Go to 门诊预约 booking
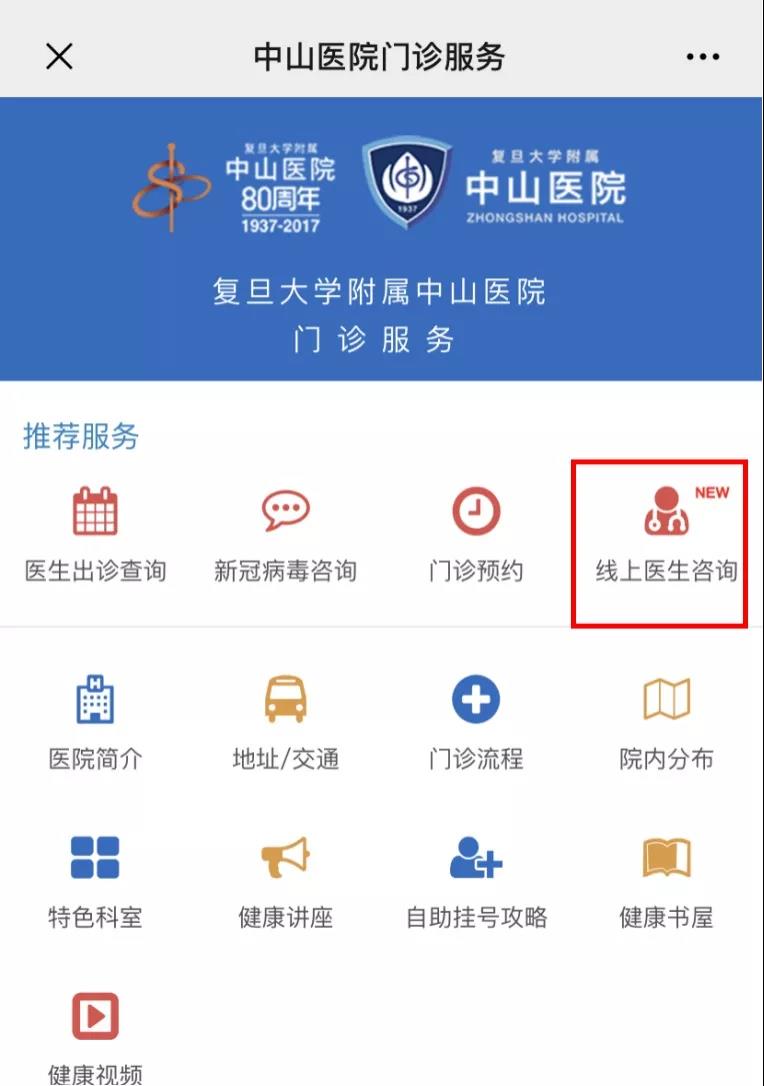Image resolution: width=764 pixels, height=1086 pixels. click(475, 534)
